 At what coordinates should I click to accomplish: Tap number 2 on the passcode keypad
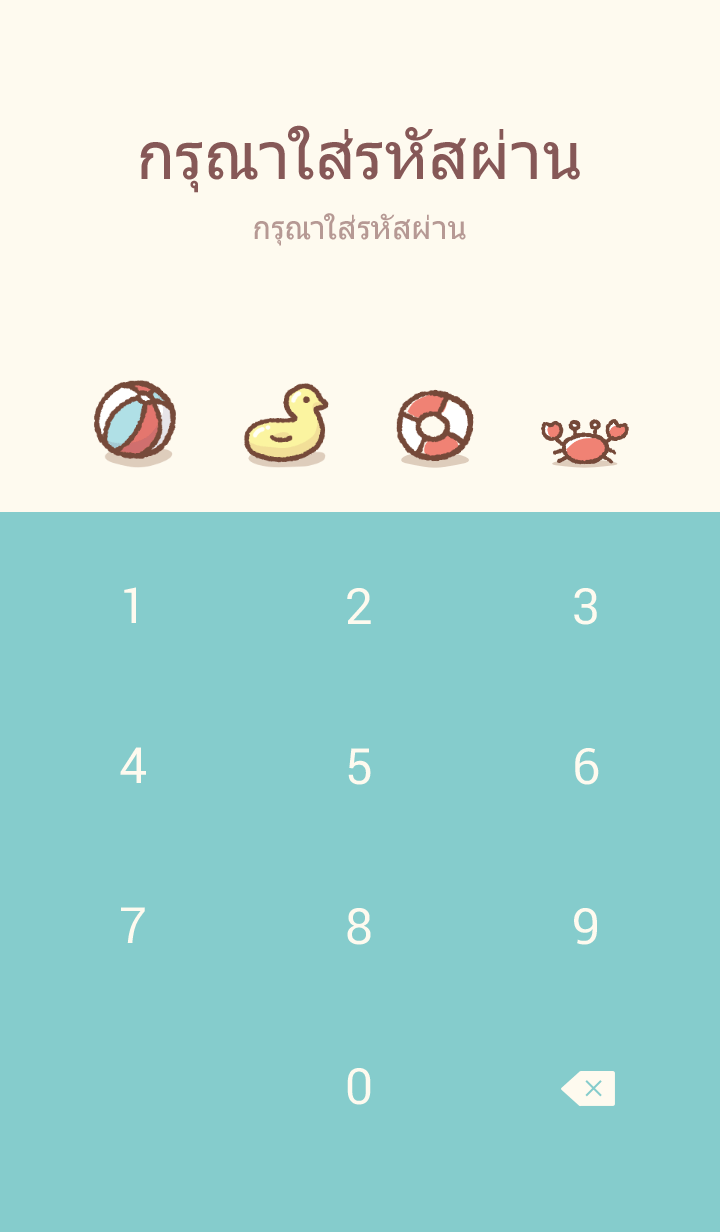359,607
